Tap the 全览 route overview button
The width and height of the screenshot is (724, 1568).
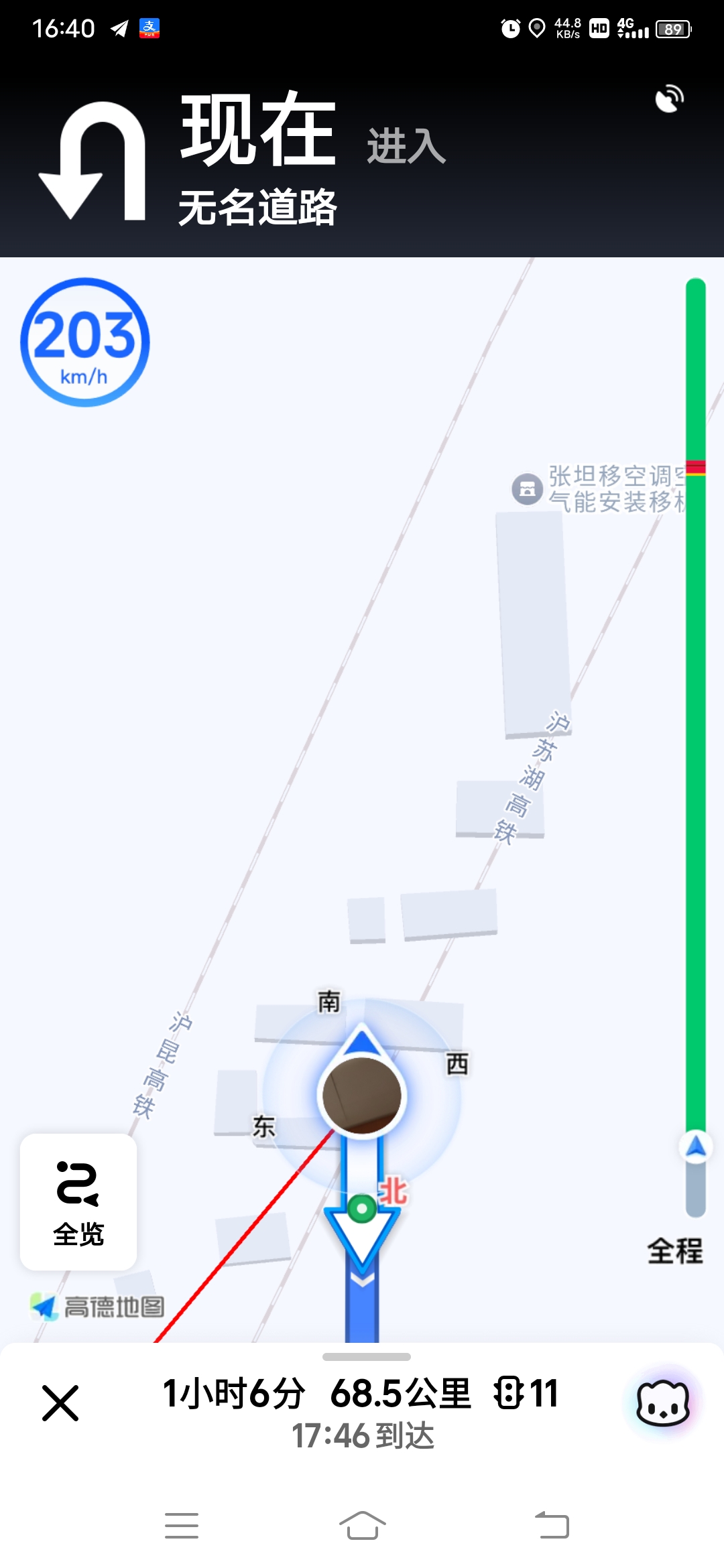[78, 1202]
